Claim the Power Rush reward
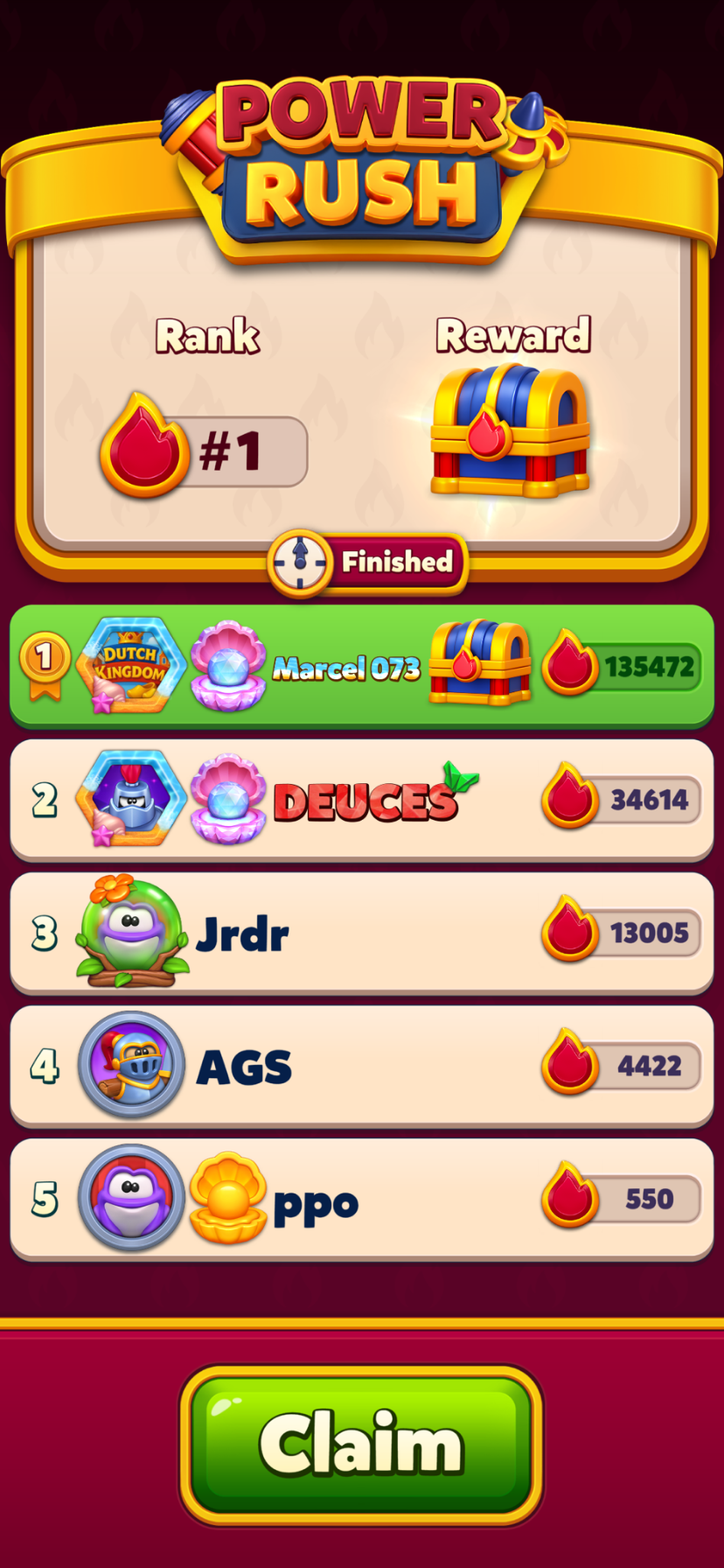Screen dimensions: 724x1568 pos(361,1445)
